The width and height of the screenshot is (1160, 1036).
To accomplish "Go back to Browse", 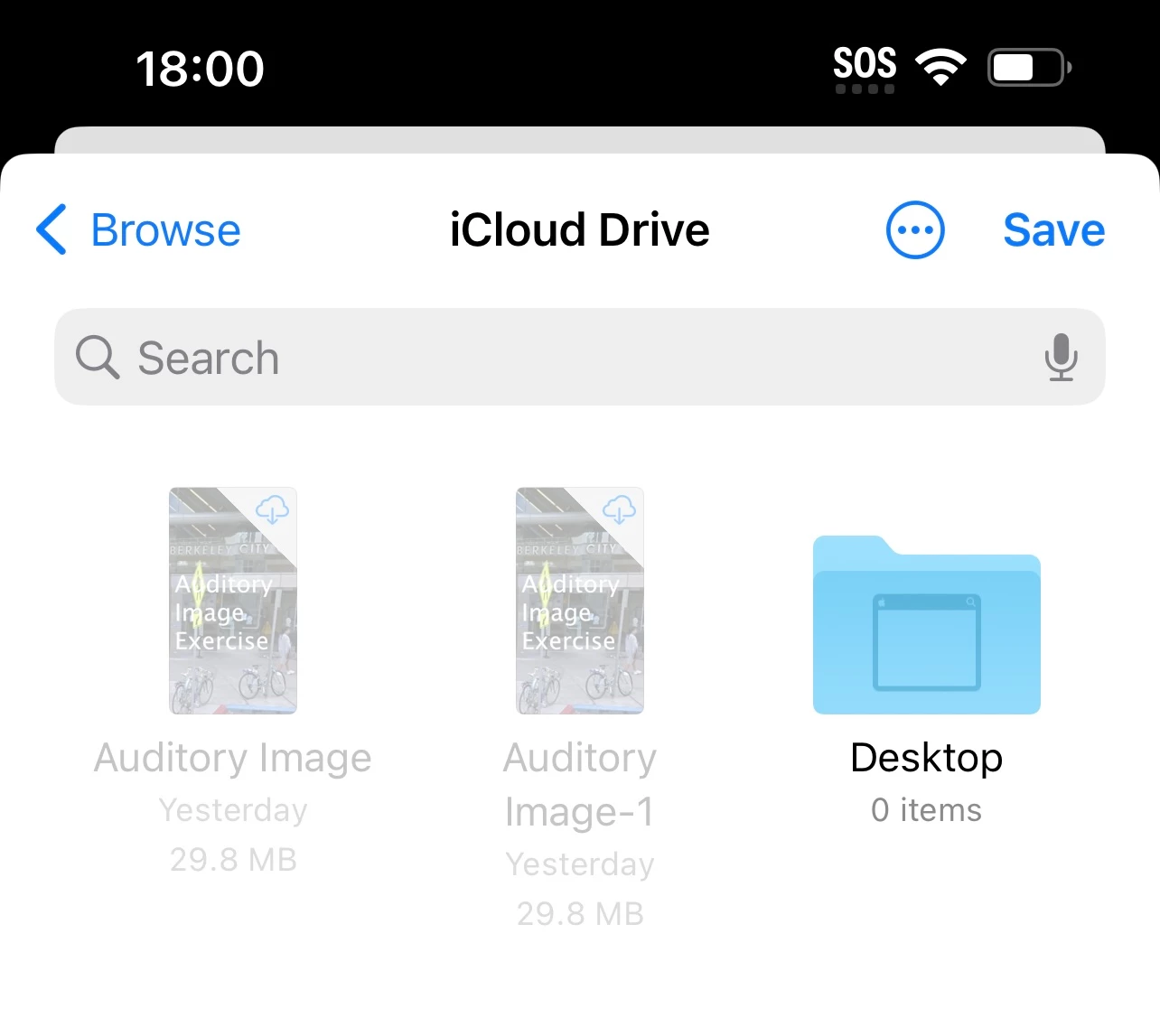I will click(140, 230).
